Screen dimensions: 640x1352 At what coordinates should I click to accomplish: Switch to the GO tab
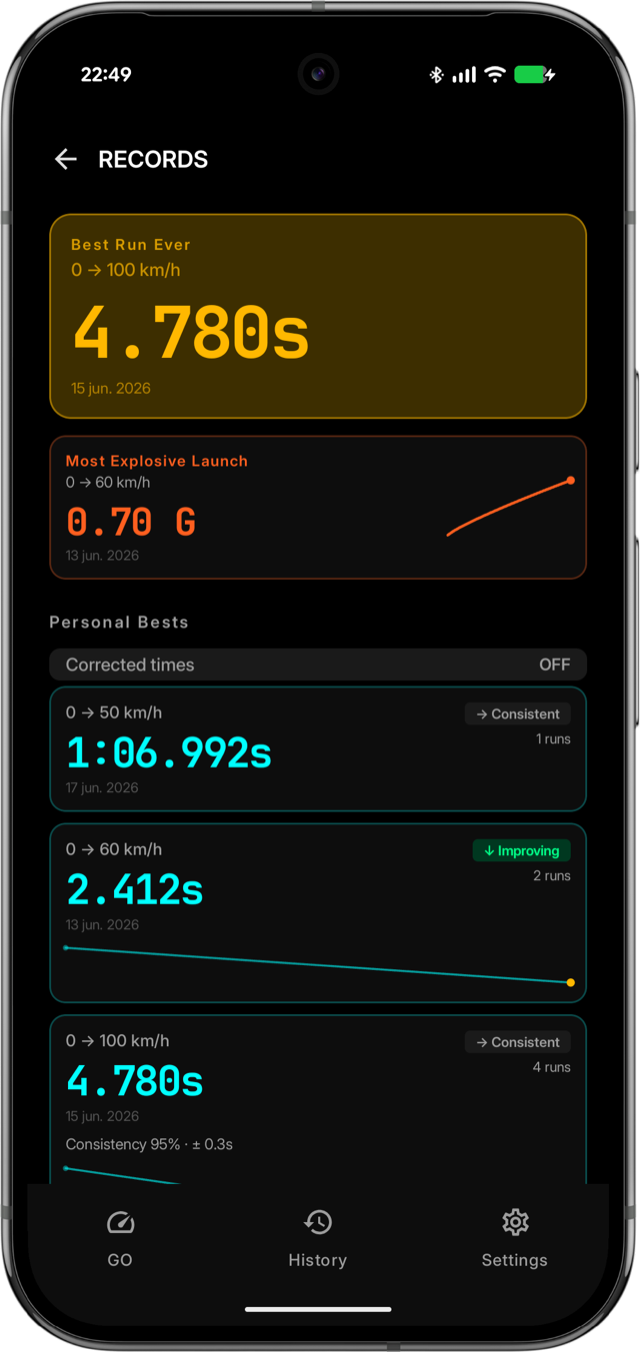pyautogui.click(x=120, y=1238)
